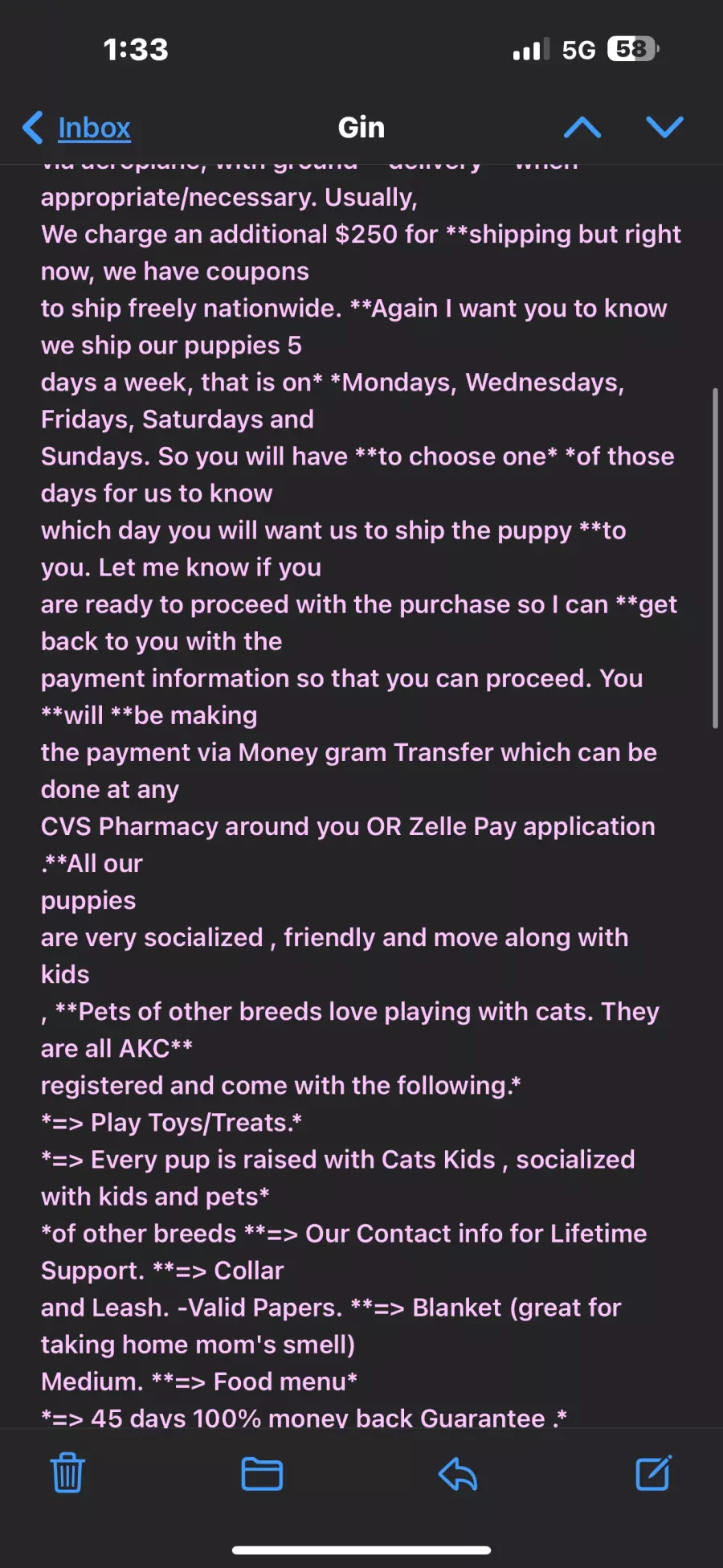The image size is (723, 1568).
Task: Go to next message with down arrow
Action: tap(665, 127)
